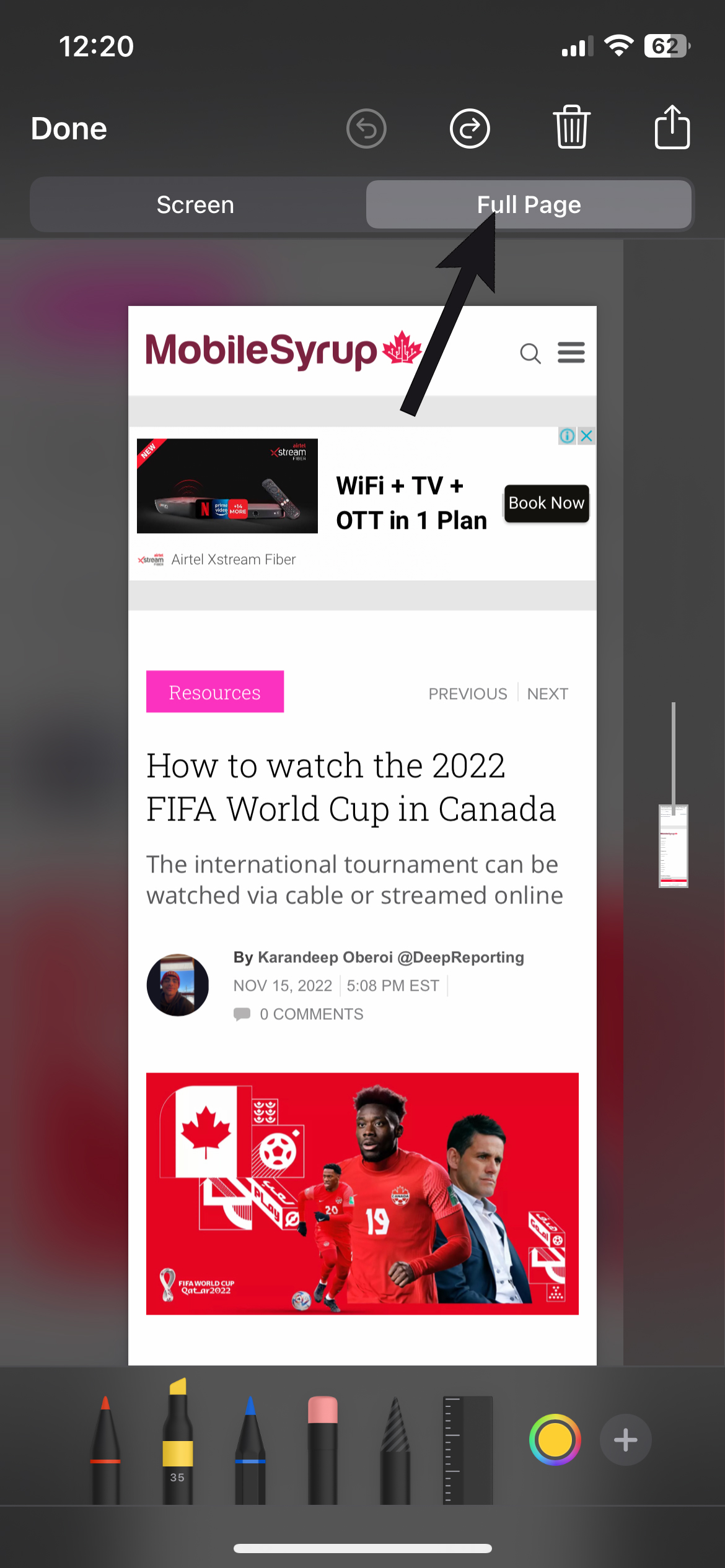
Task: Open the share sheet
Action: (672, 128)
